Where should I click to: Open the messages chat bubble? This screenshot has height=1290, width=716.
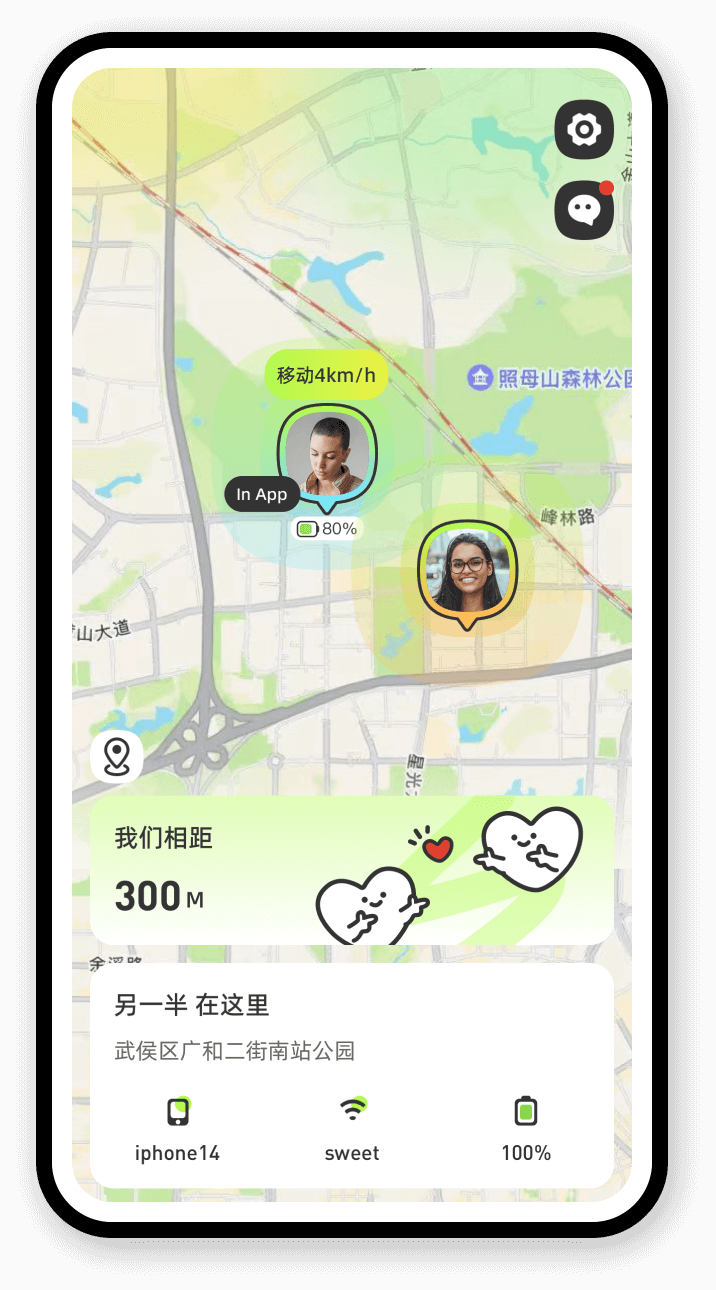click(x=584, y=210)
